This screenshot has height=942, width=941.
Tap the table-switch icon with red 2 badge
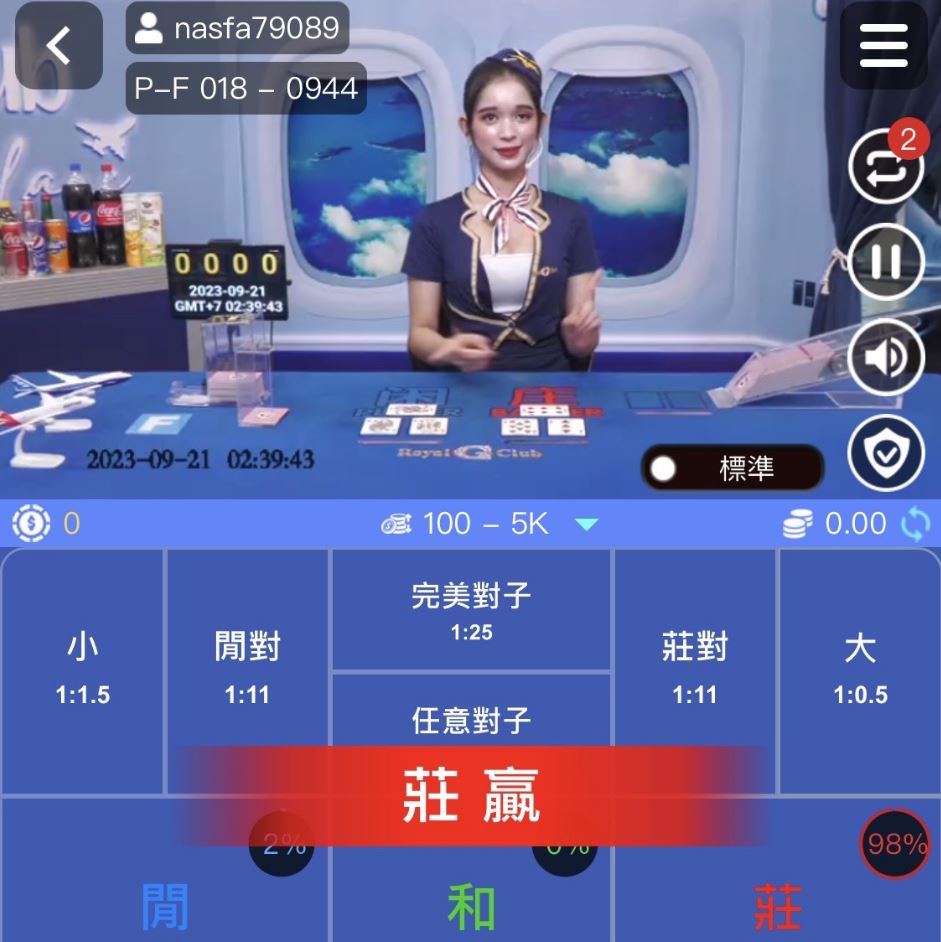884,168
